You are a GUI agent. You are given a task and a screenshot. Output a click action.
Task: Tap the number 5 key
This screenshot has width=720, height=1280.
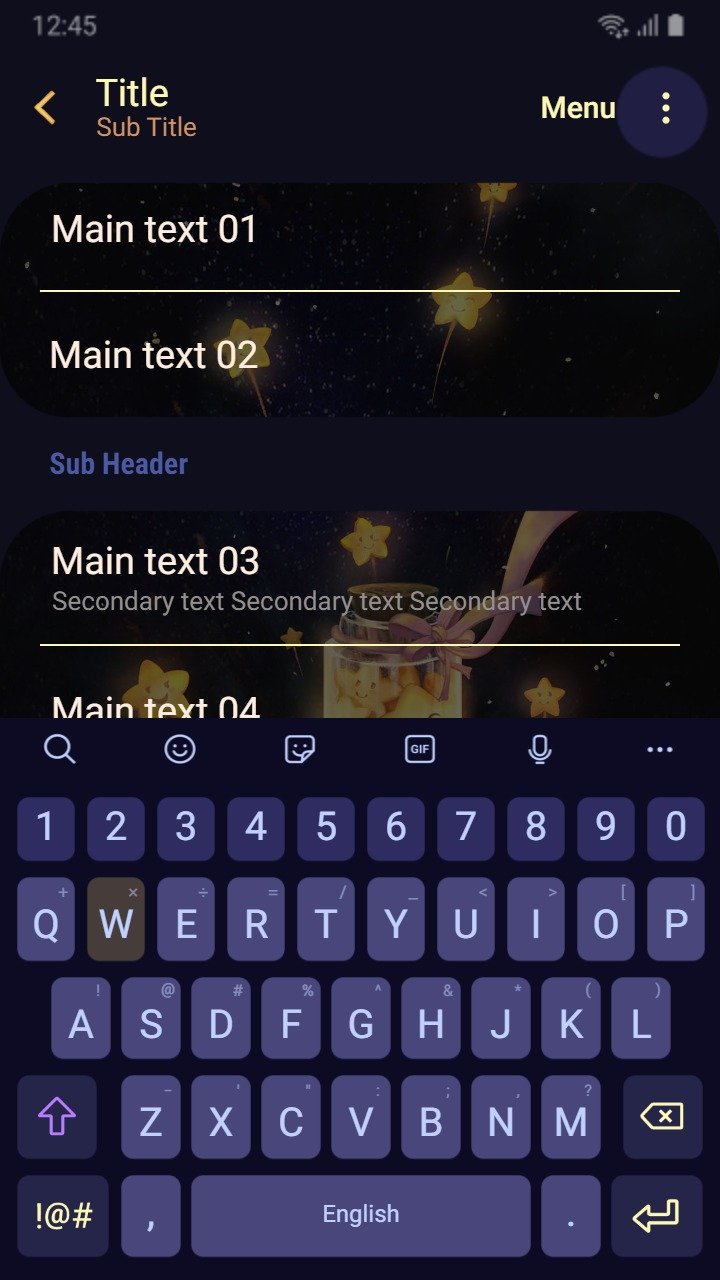[x=326, y=828]
